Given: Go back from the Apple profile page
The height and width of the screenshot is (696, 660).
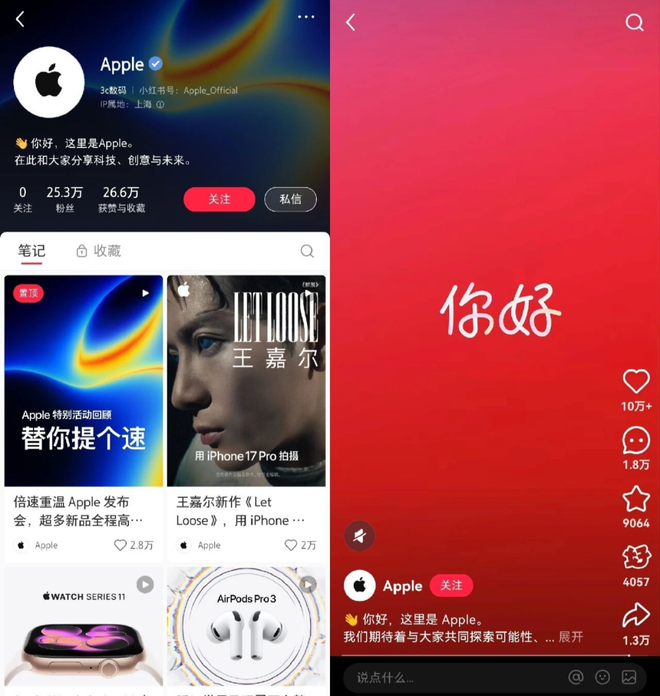Looking at the screenshot, I should pos(20,19).
